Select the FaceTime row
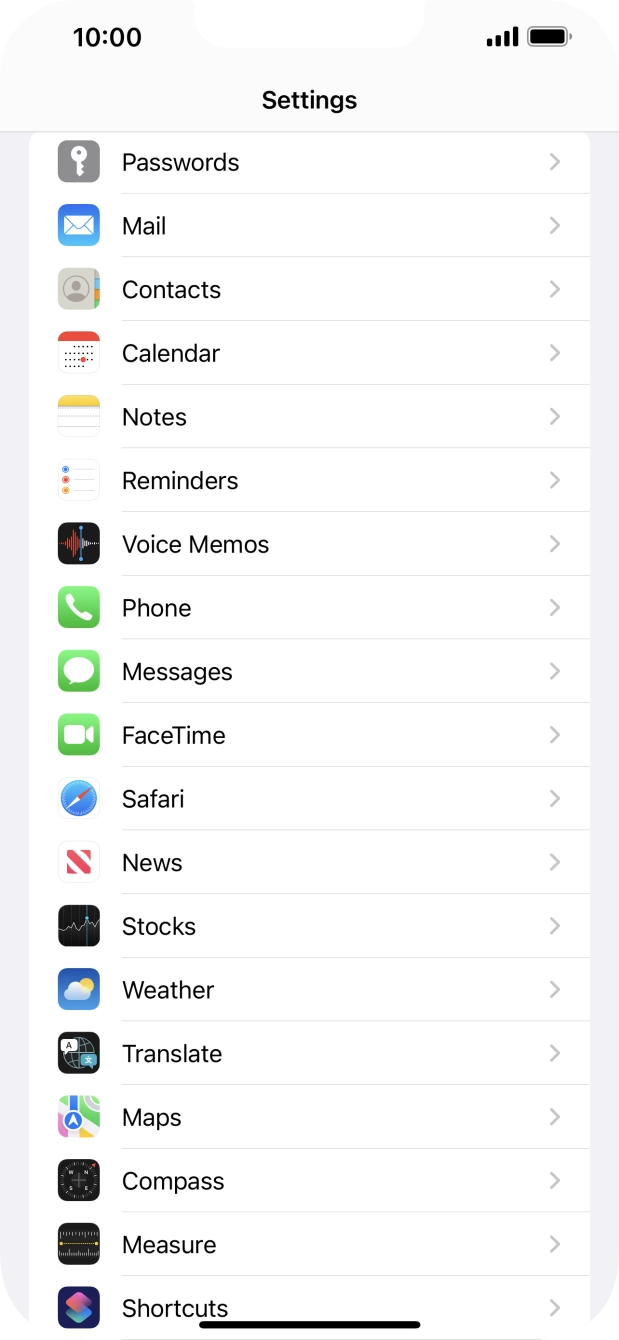 coord(309,735)
